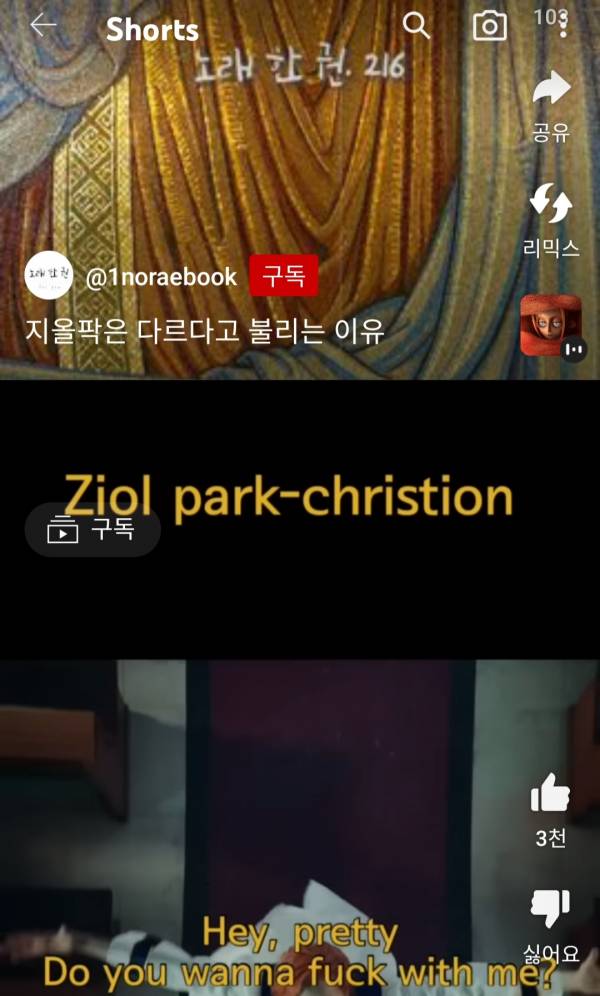Share this Short
This screenshot has width=600, height=996.
tap(550, 102)
